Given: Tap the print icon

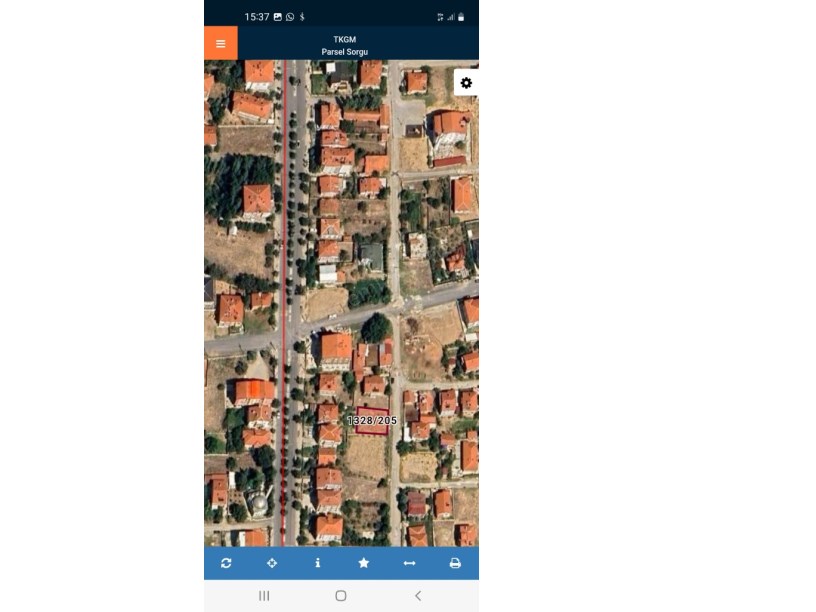Looking at the screenshot, I should (x=455, y=563).
